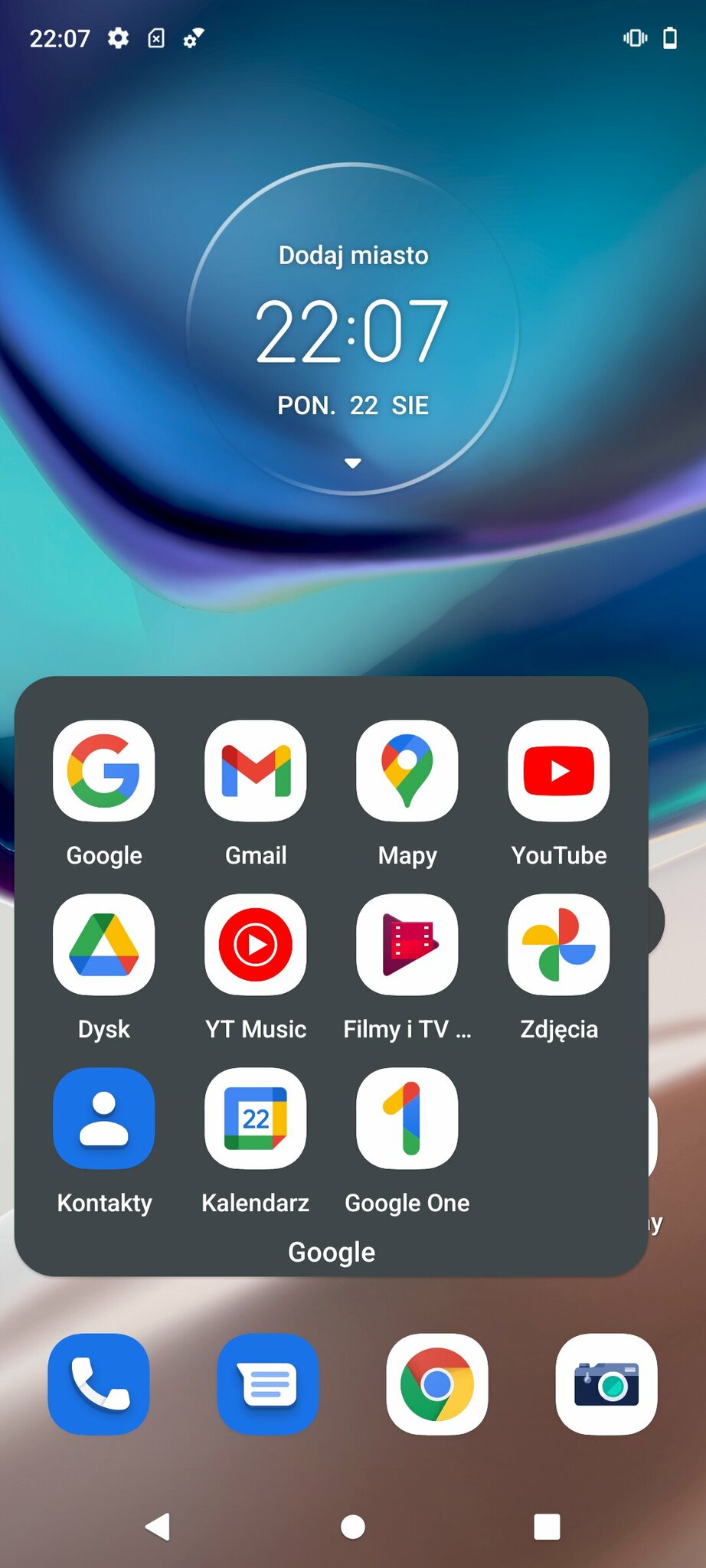Launch Gmail from the folder

click(x=255, y=771)
